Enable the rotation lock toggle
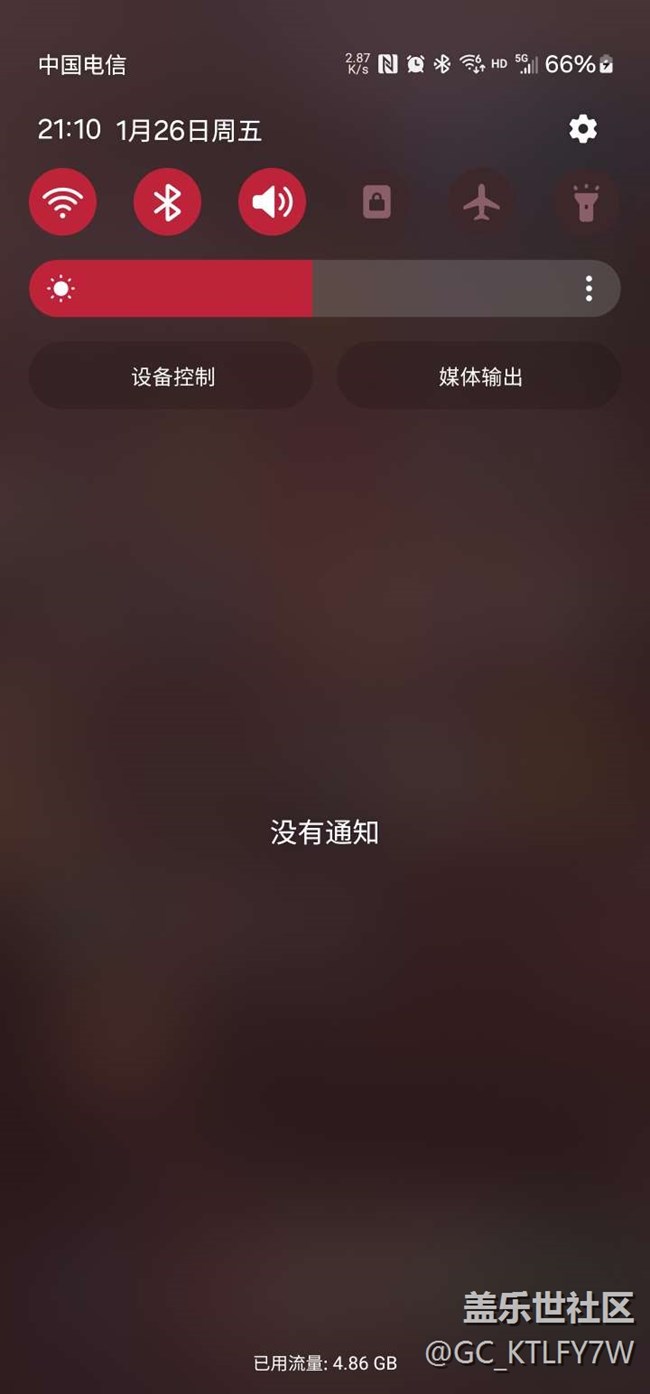 pyautogui.click(x=377, y=202)
